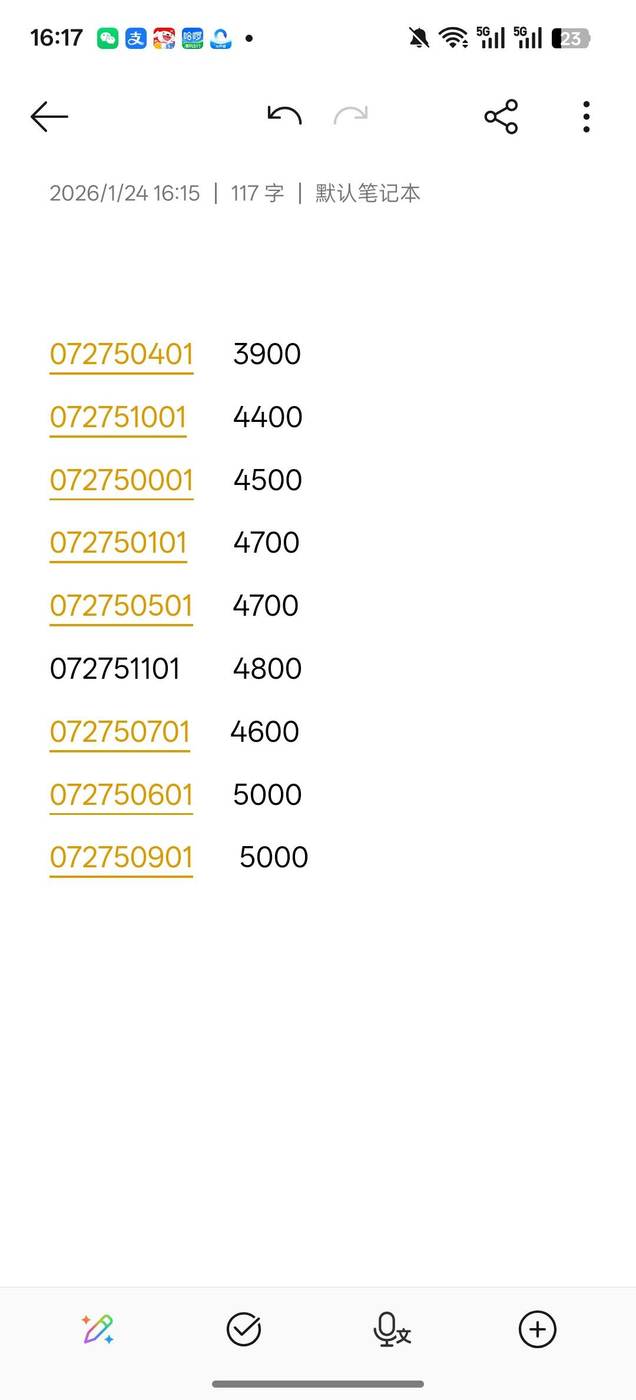Screen dimensions: 636x1400
Task: Open the plus insert menu
Action: (x=537, y=1329)
